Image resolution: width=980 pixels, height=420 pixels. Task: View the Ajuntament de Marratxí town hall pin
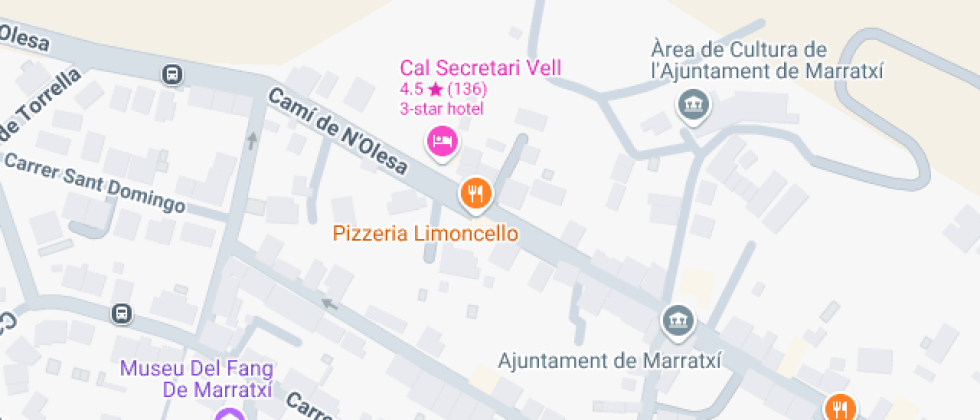(679, 321)
